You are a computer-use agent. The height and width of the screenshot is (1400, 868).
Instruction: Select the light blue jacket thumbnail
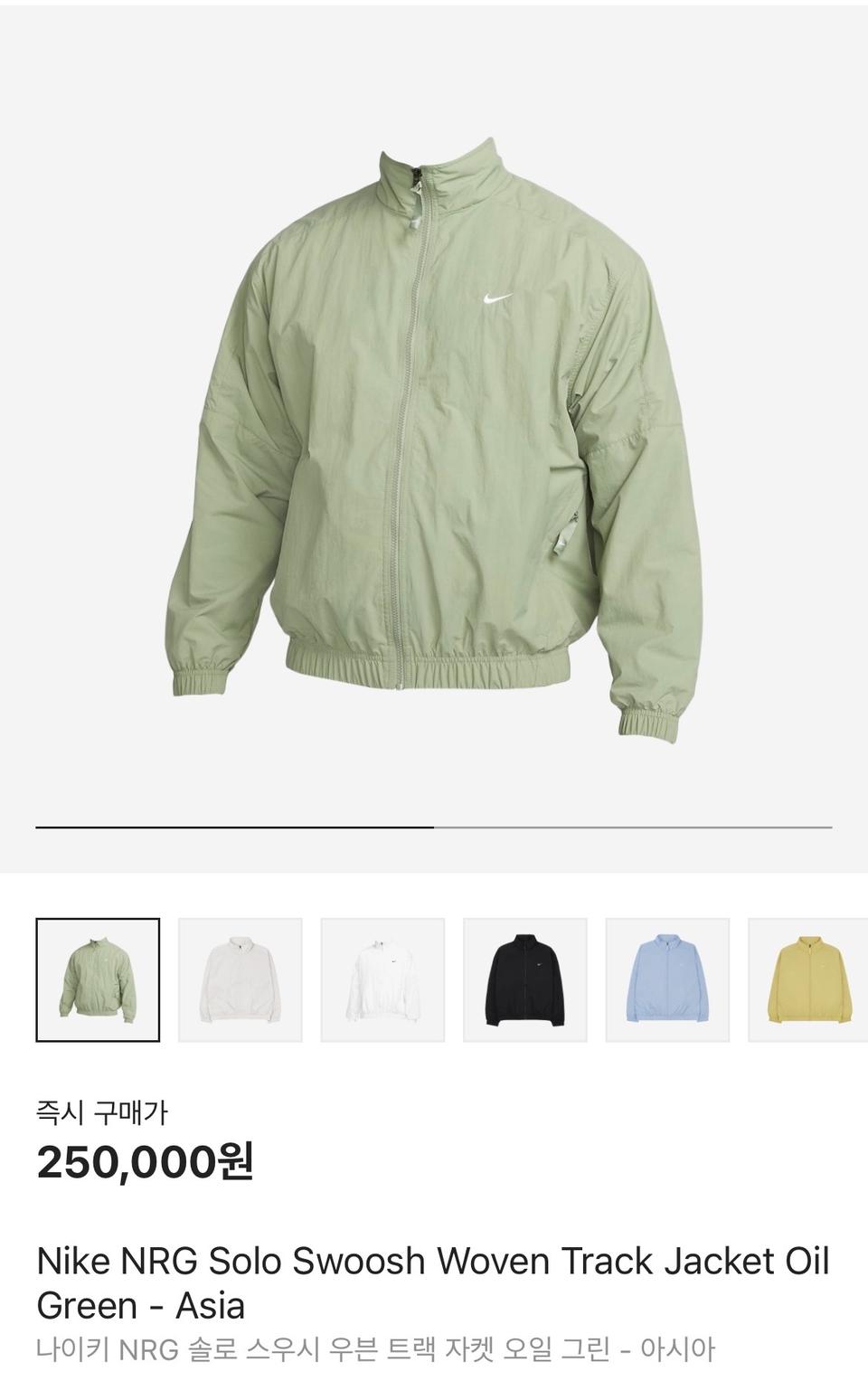click(x=667, y=979)
